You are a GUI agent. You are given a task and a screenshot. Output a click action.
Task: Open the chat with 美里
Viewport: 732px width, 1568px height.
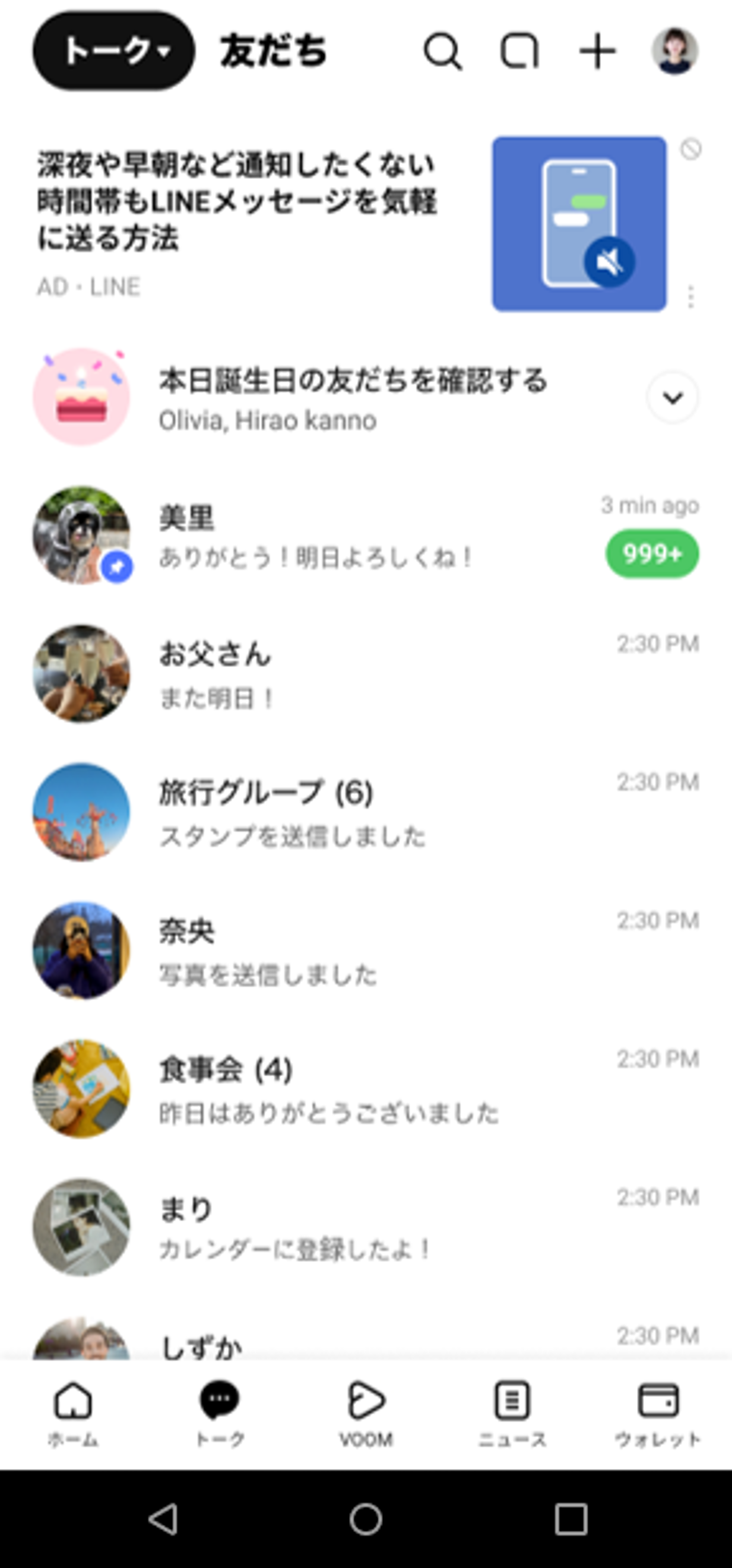pos(365,536)
